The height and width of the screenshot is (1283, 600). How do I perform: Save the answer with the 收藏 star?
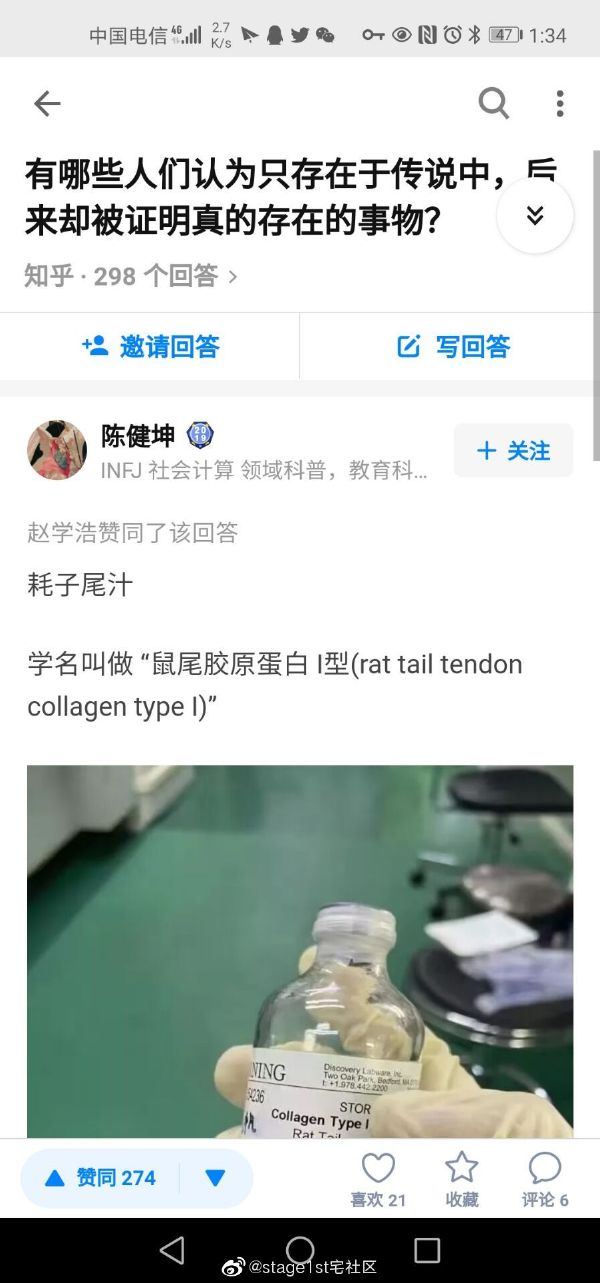coord(461,1179)
